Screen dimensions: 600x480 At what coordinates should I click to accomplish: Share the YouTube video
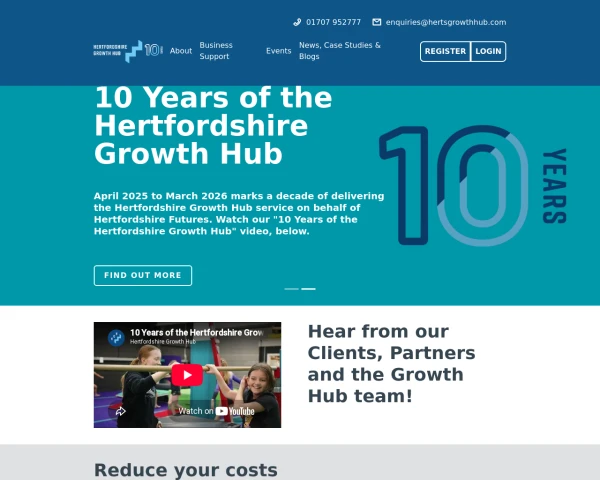coord(121,411)
